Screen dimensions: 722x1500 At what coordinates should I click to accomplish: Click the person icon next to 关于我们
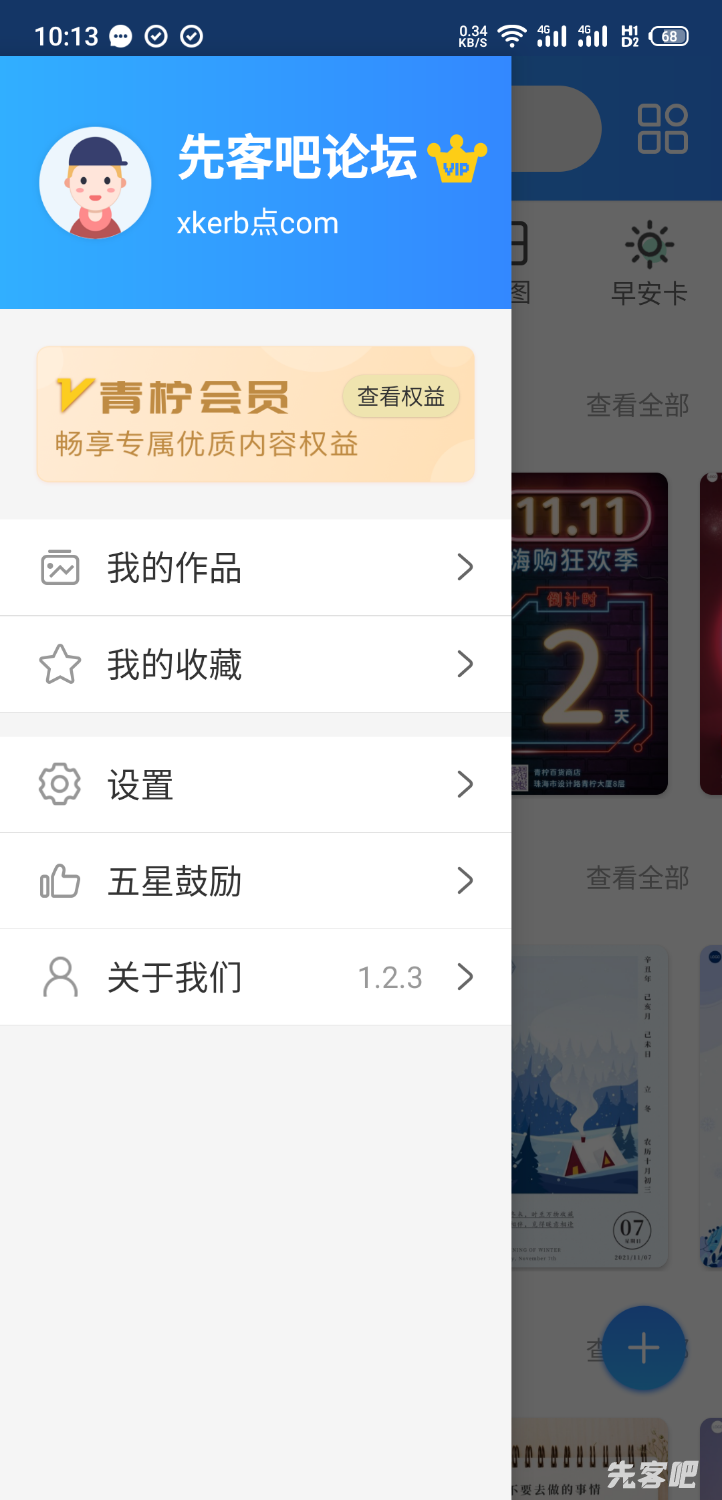click(59, 977)
